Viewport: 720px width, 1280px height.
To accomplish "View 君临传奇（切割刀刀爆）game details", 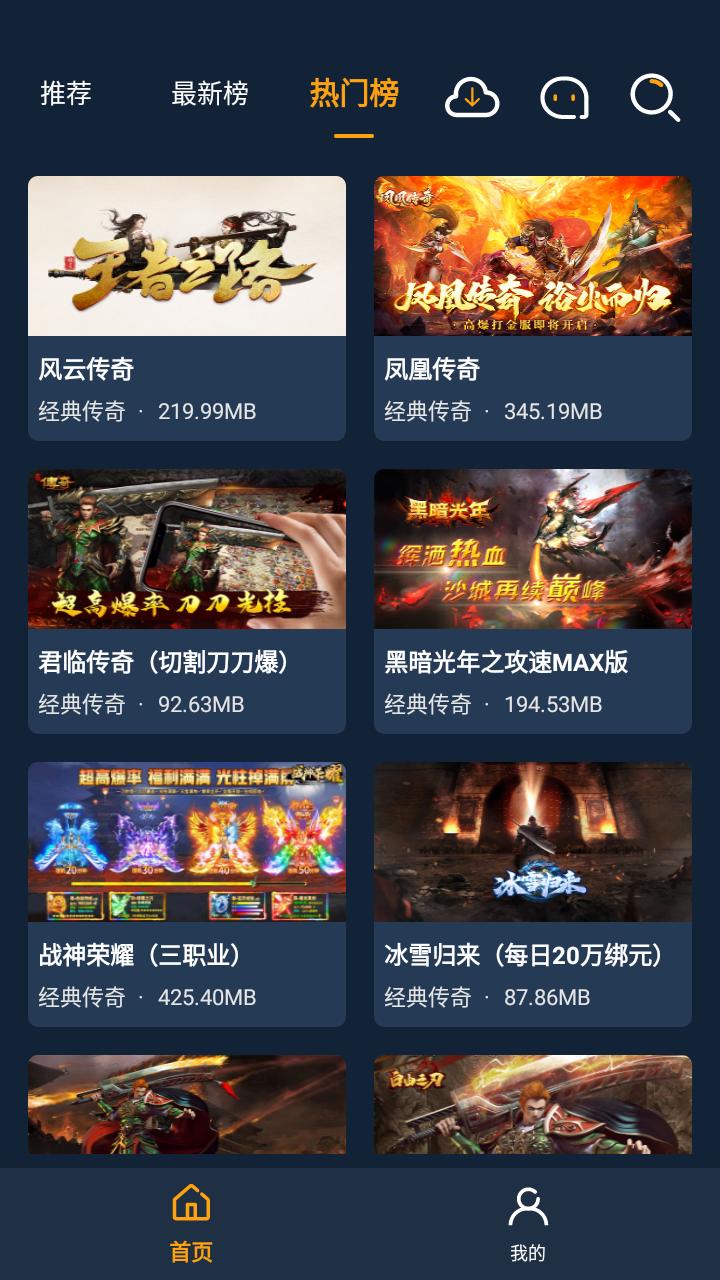I will click(187, 601).
